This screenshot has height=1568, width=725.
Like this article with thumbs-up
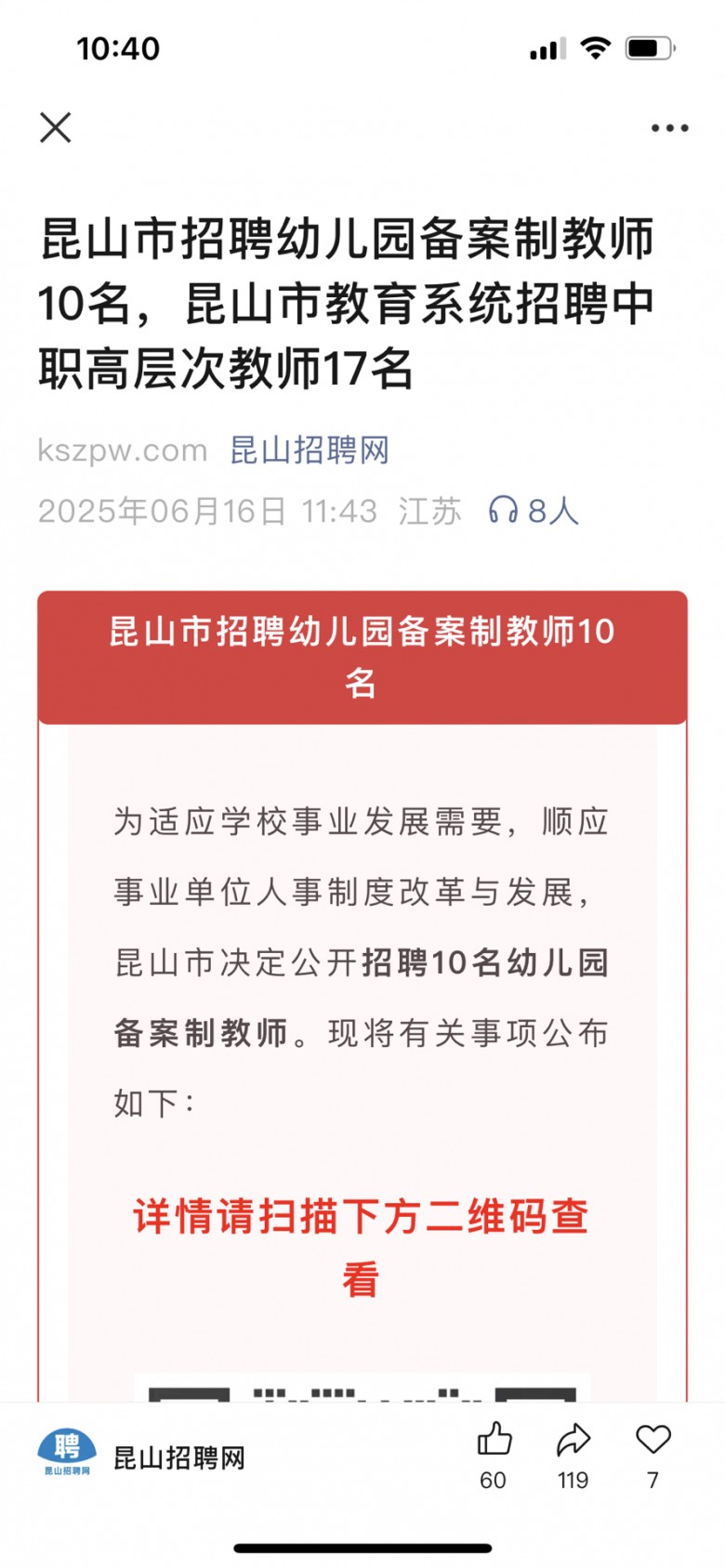tap(494, 1439)
